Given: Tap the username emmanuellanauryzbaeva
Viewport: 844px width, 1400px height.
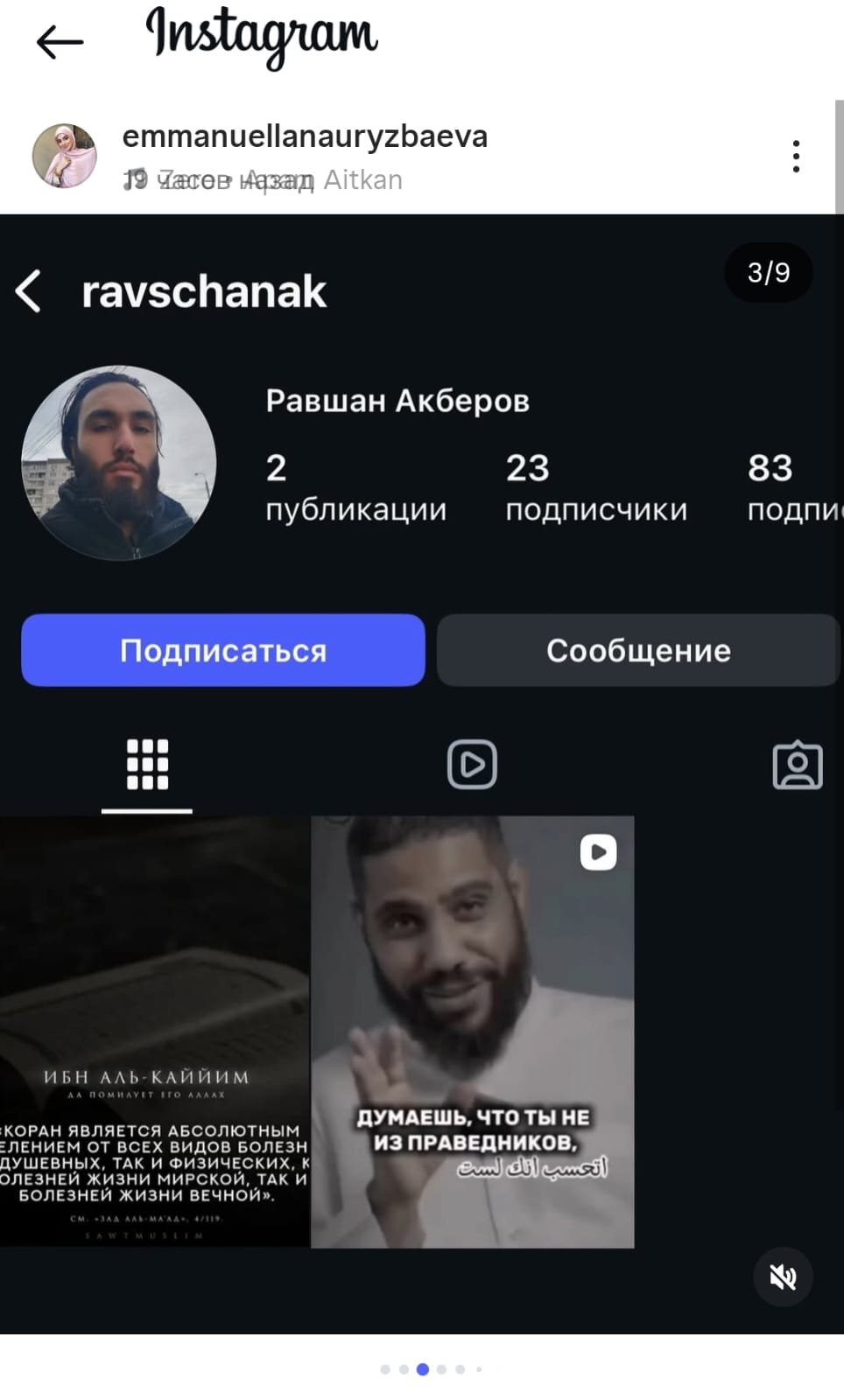Looking at the screenshot, I should coord(305,136).
